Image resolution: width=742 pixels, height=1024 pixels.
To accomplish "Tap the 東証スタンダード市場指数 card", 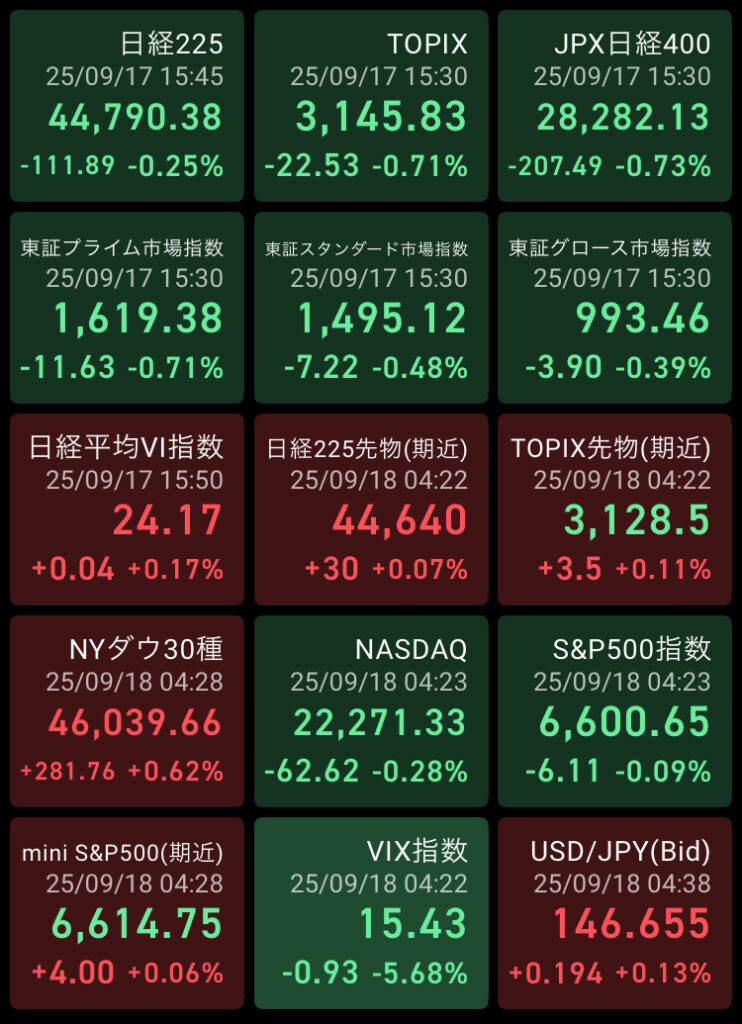I will [371, 307].
